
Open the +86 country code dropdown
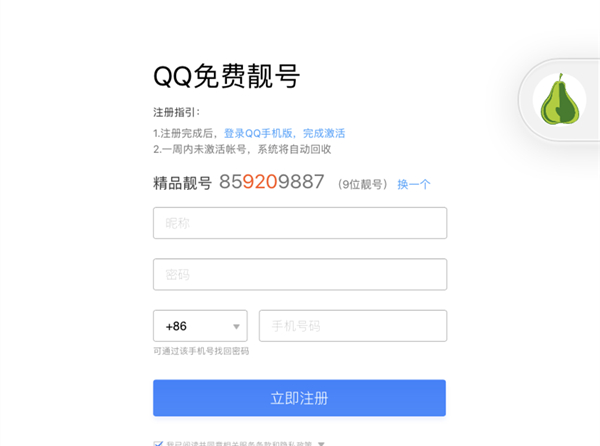[199, 326]
